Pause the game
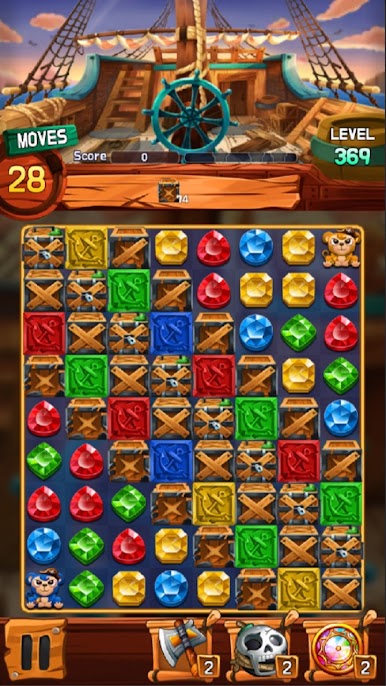The image size is (386, 686). (x=35, y=648)
